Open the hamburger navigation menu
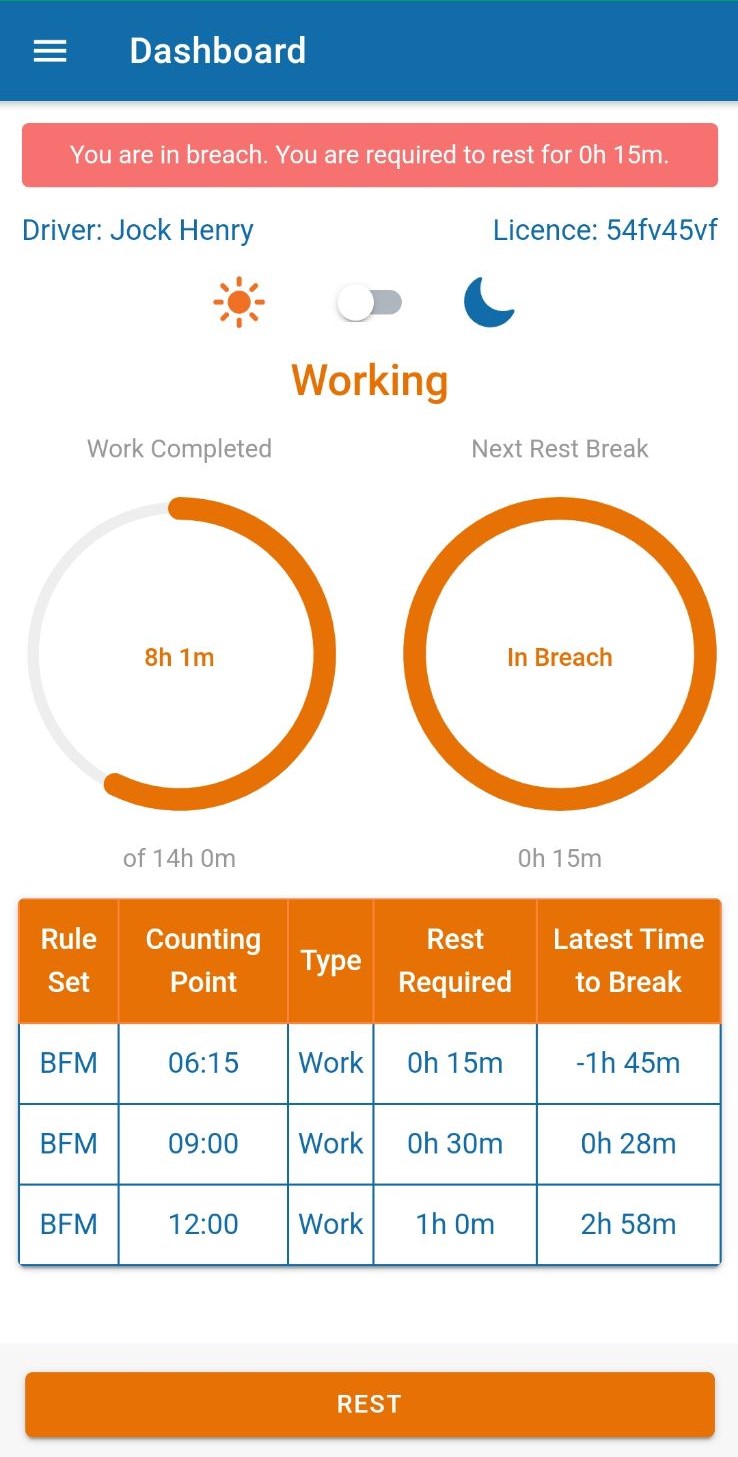738x1457 pixels. coord(50,51)
